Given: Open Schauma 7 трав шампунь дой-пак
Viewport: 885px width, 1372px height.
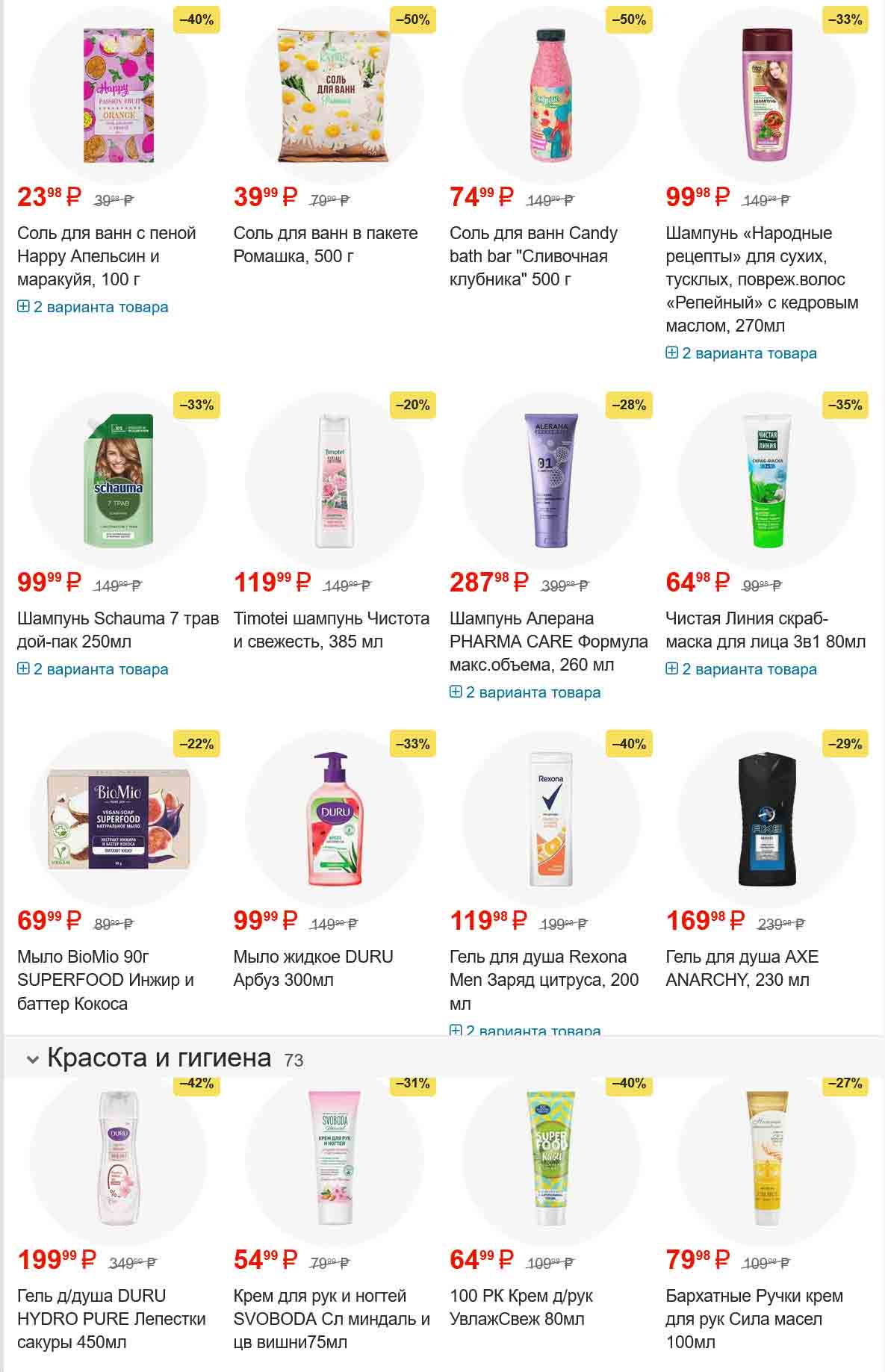Looking at the screenshot, I should click(117, 630).
